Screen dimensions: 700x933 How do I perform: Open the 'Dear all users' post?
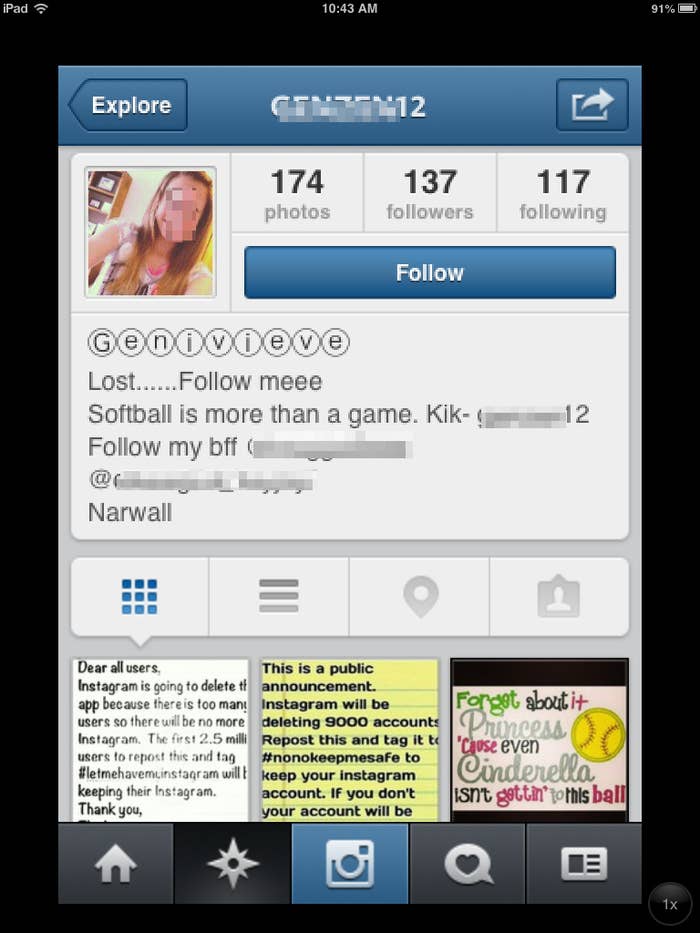point(161,739)
